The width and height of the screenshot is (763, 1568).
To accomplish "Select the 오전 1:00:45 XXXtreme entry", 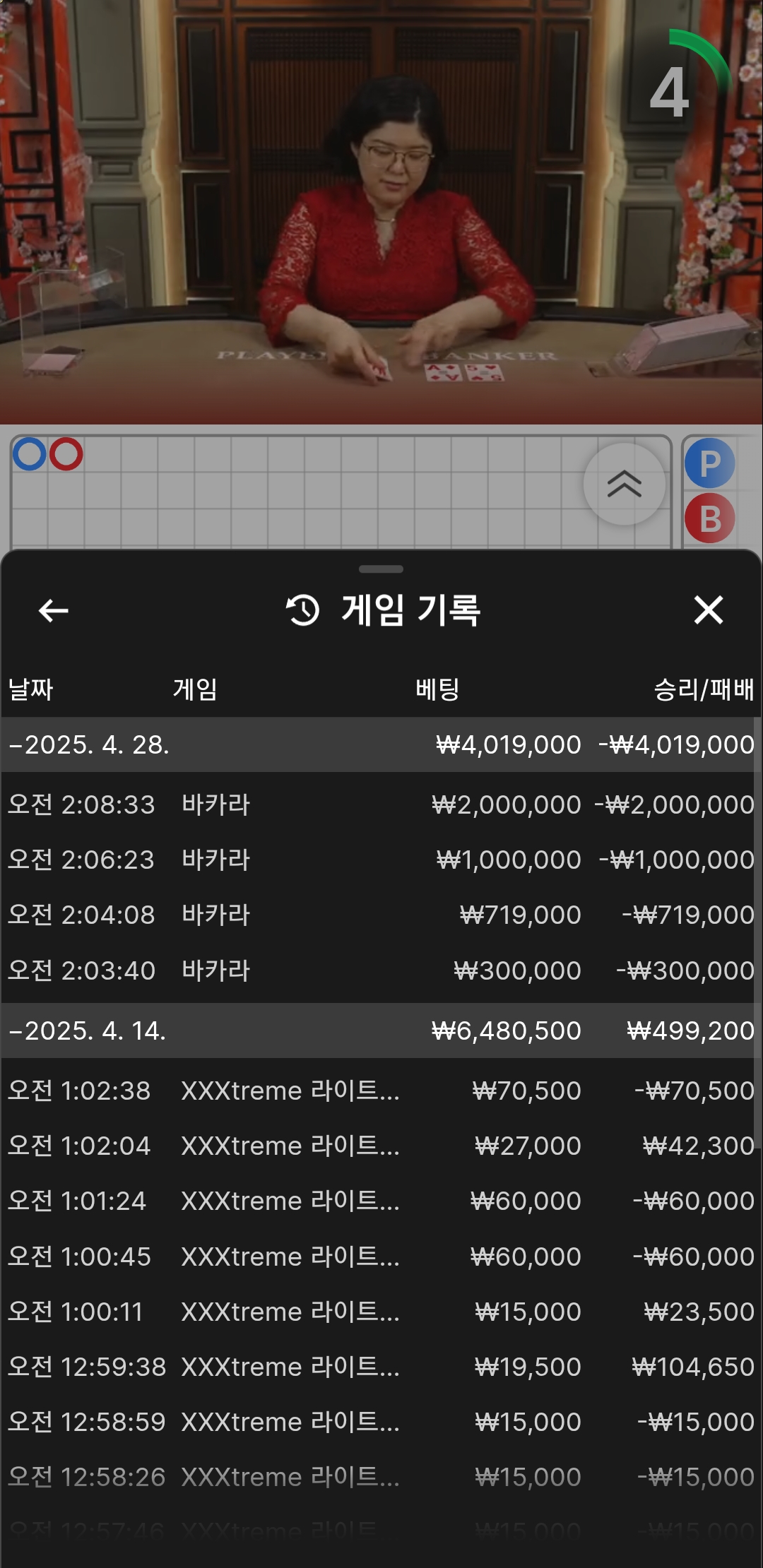I will click(x=380, y=1257).
